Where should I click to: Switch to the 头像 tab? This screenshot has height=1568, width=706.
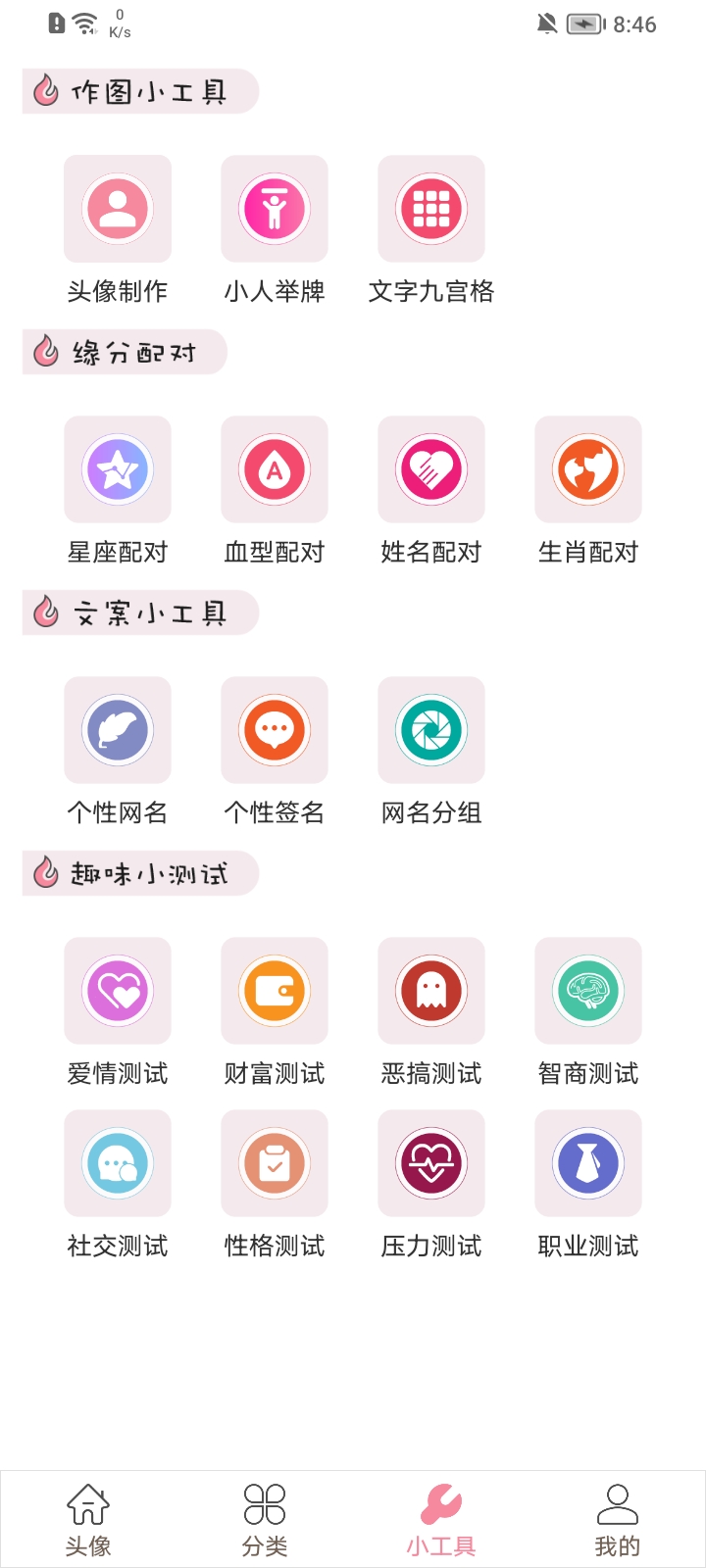[x=88, y=1520]
